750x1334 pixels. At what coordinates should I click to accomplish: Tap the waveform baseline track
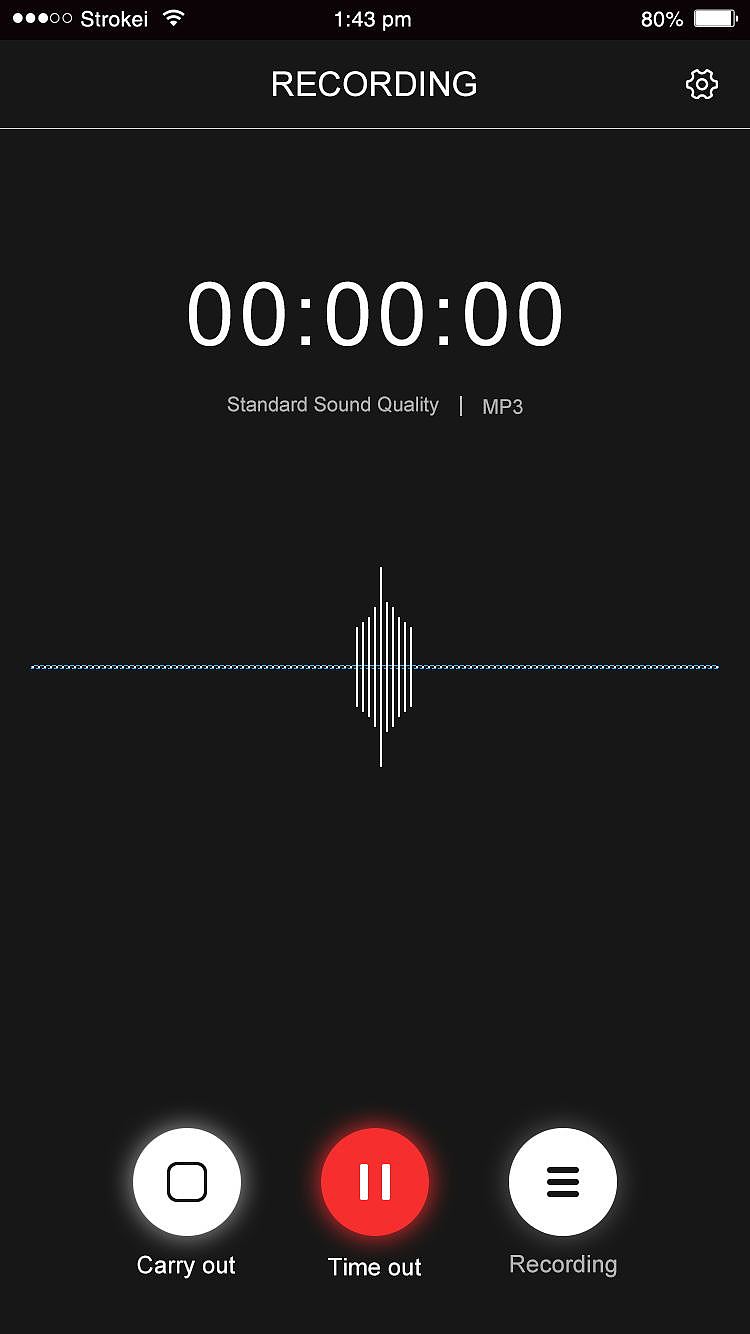pyautogui.click(x=200, y=665)
